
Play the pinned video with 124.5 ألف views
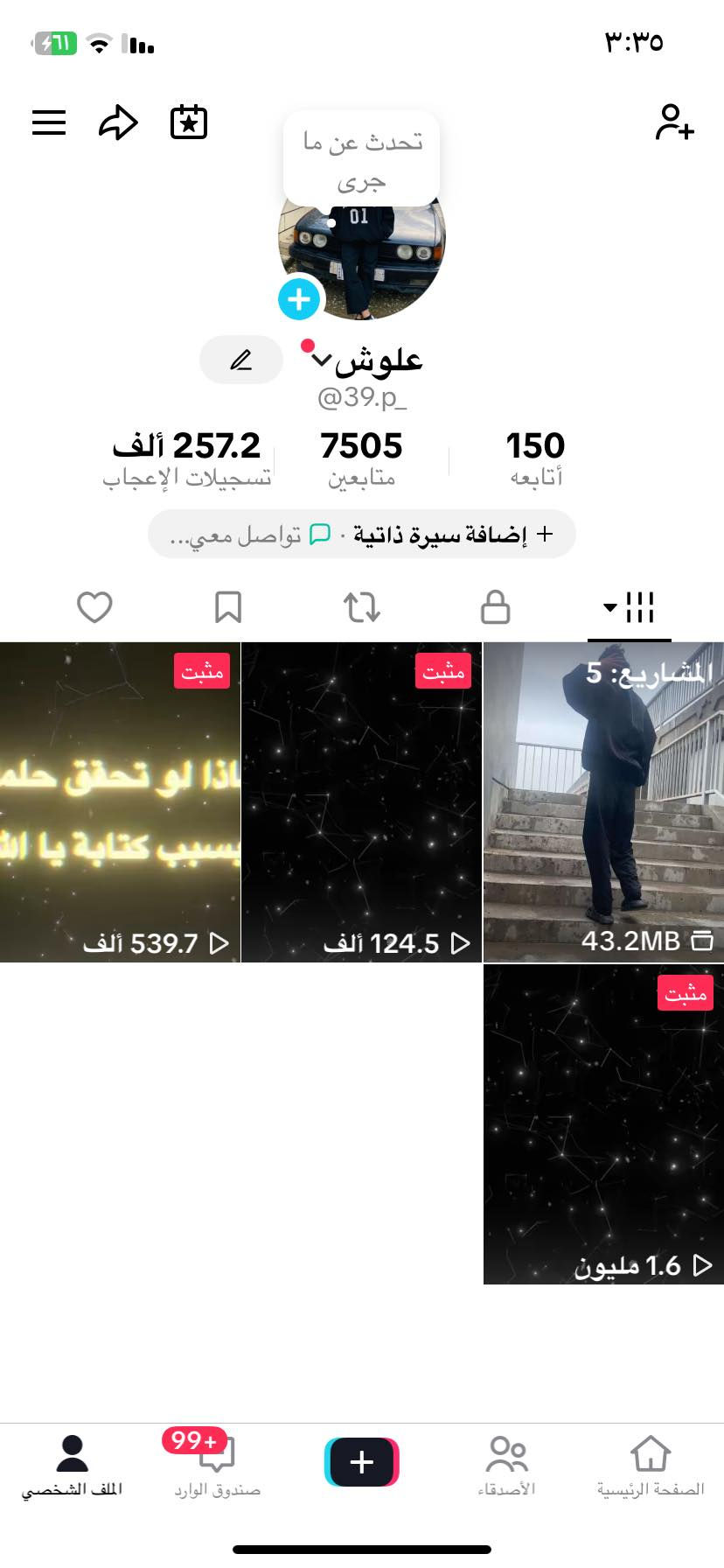(x=361, y=802)
